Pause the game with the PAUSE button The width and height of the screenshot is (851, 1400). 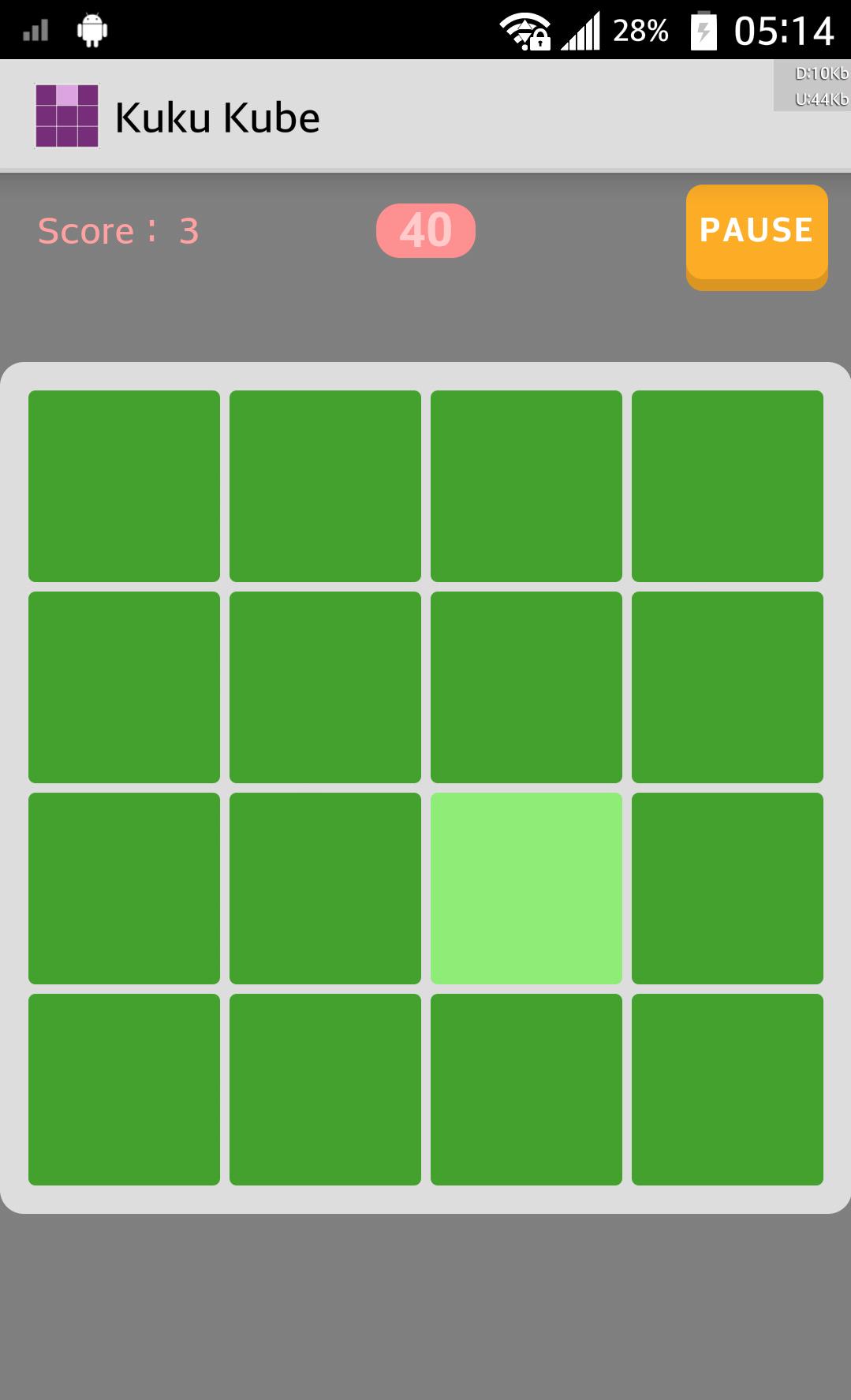tap(756, 233)
